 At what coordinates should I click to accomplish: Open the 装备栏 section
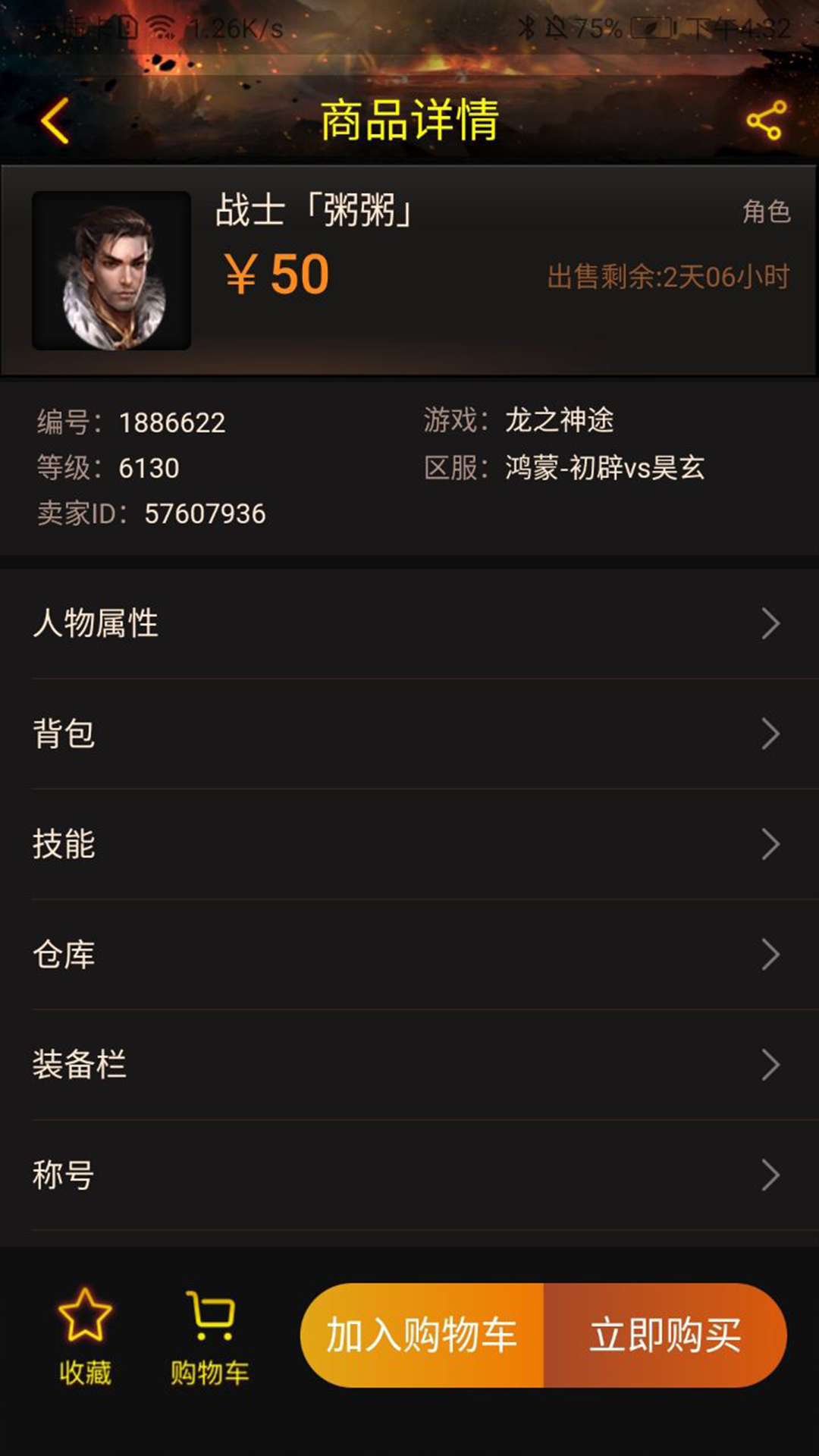pos(409,1065)
